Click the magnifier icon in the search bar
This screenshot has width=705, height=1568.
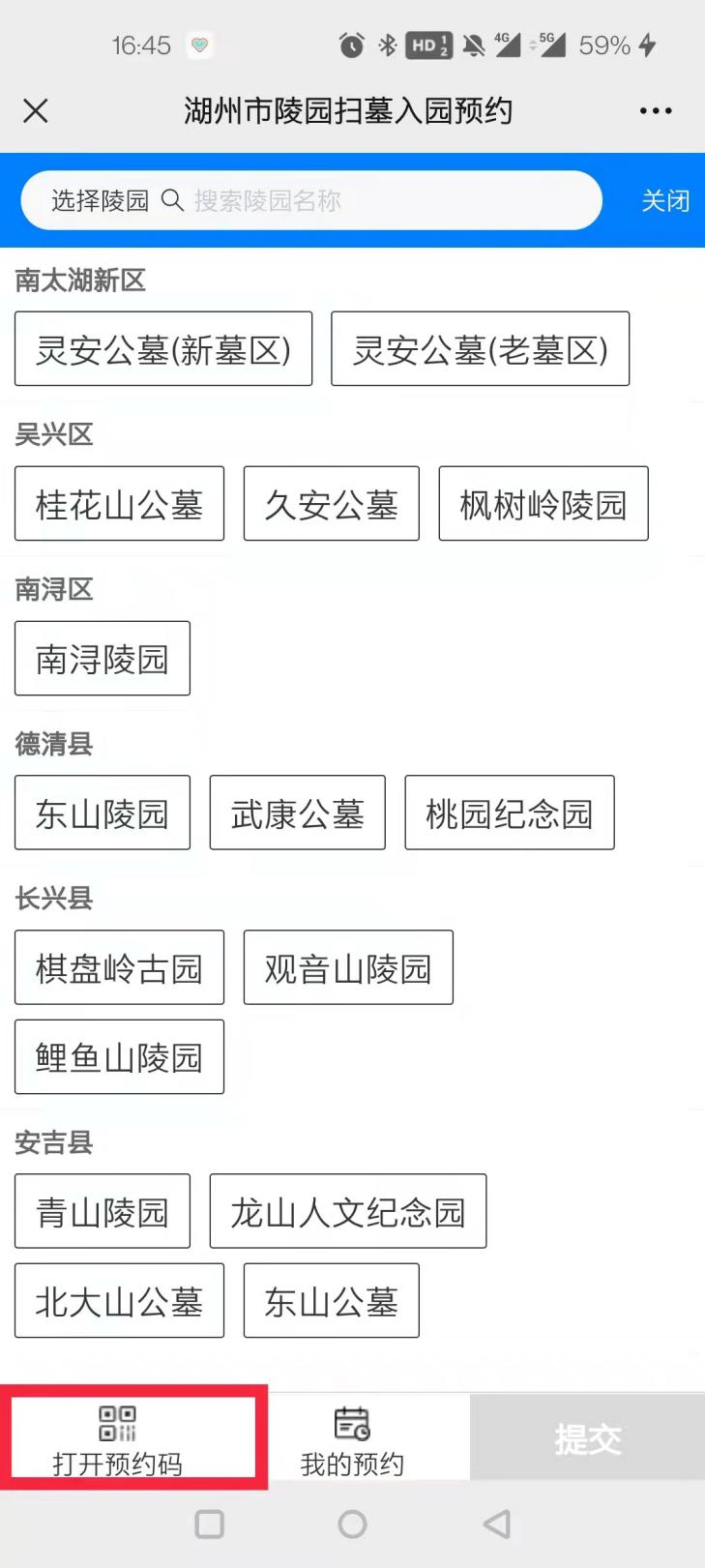point(173,200)
